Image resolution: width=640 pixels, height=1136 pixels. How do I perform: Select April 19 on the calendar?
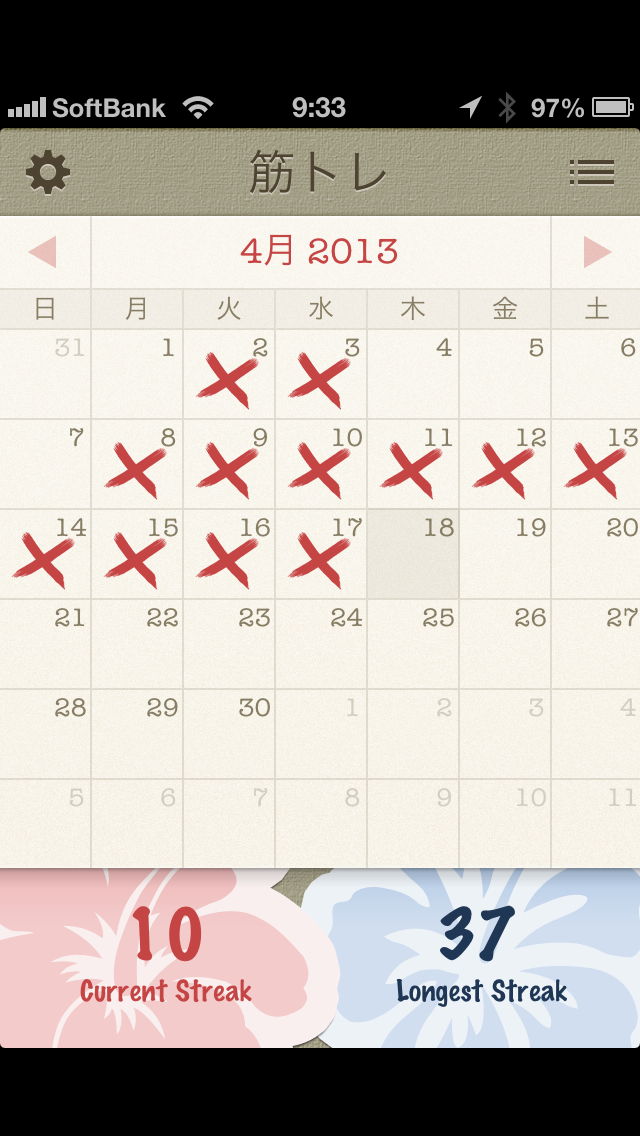coord(505,555)
